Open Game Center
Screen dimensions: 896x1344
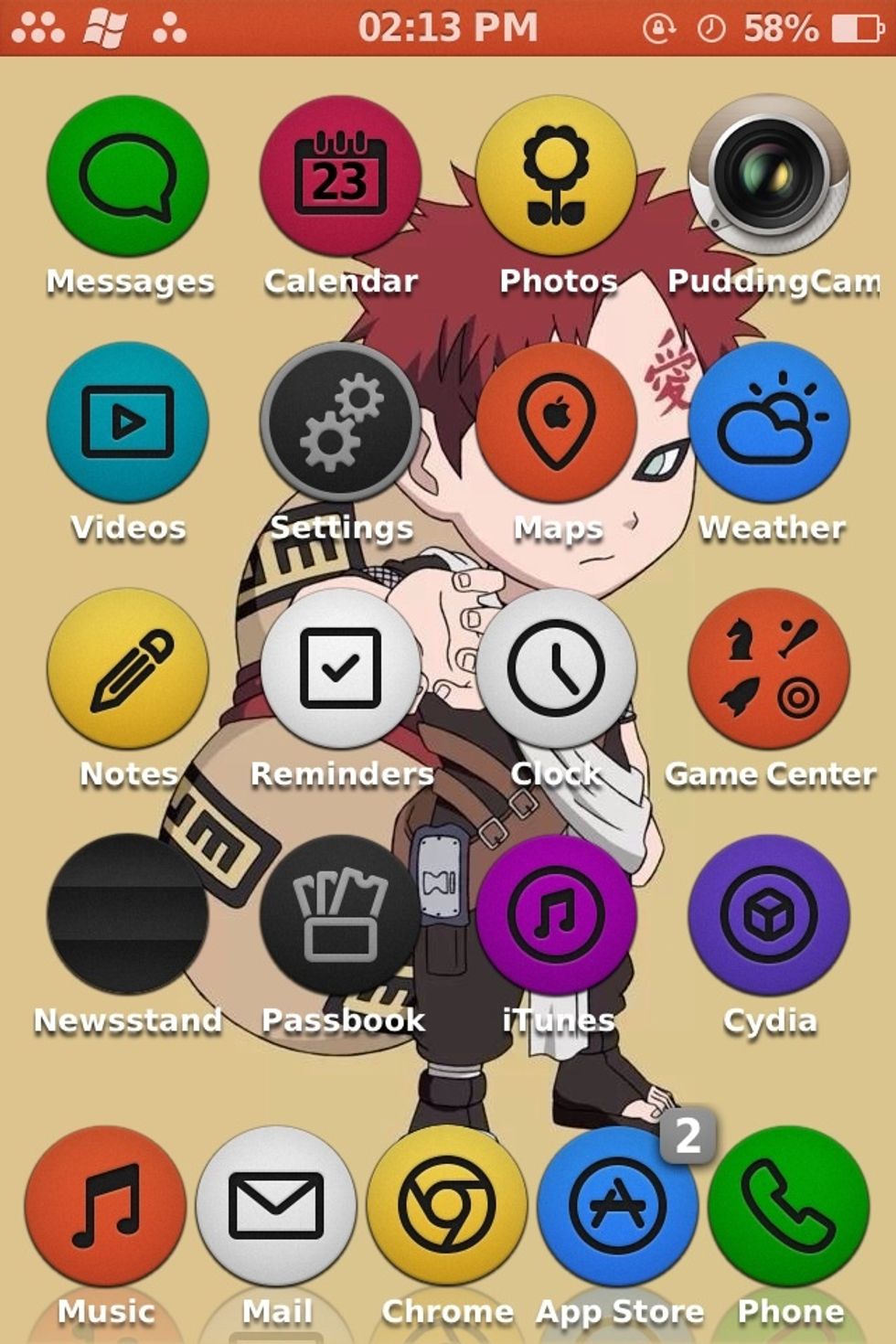tap(769, 668)
